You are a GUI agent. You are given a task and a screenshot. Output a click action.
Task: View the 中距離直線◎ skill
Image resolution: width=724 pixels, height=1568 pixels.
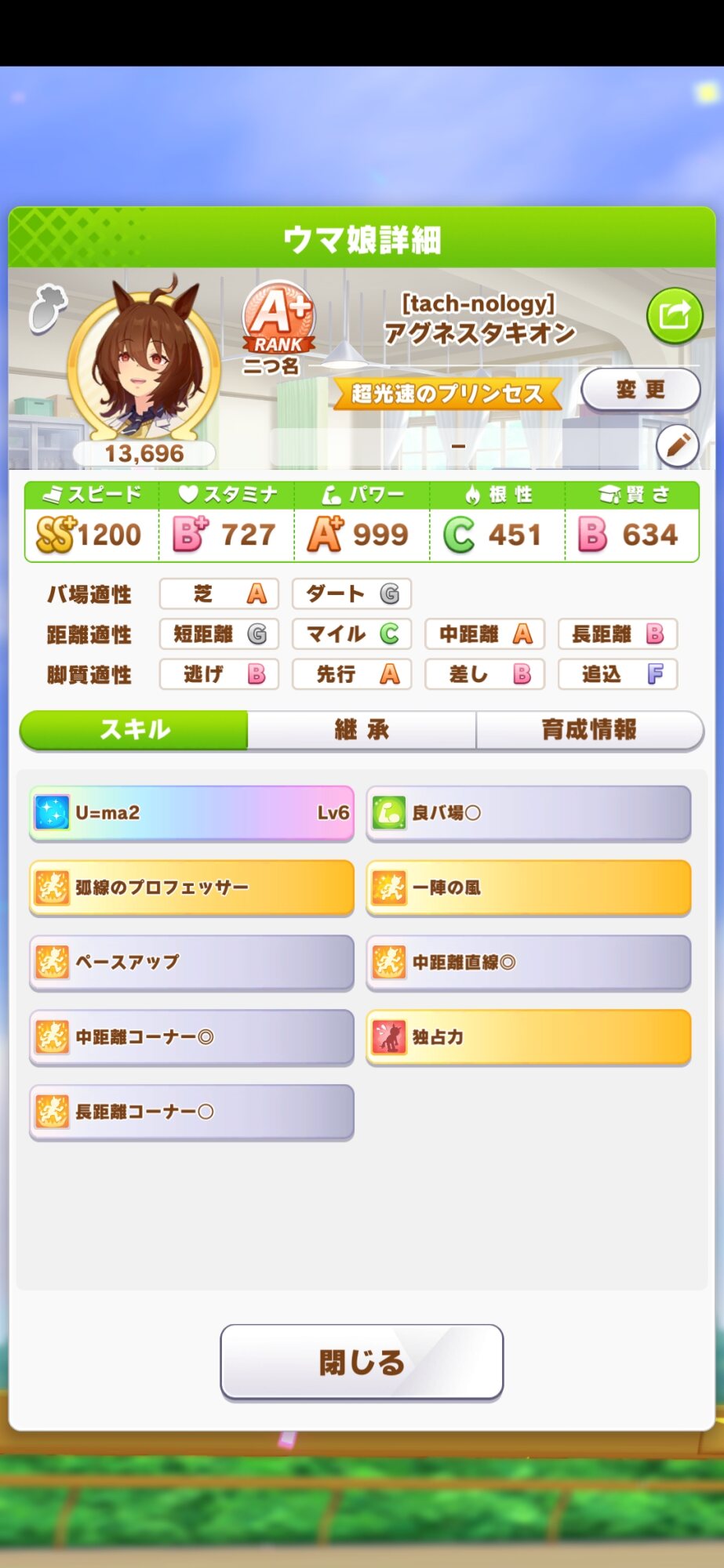pos(528,962)
